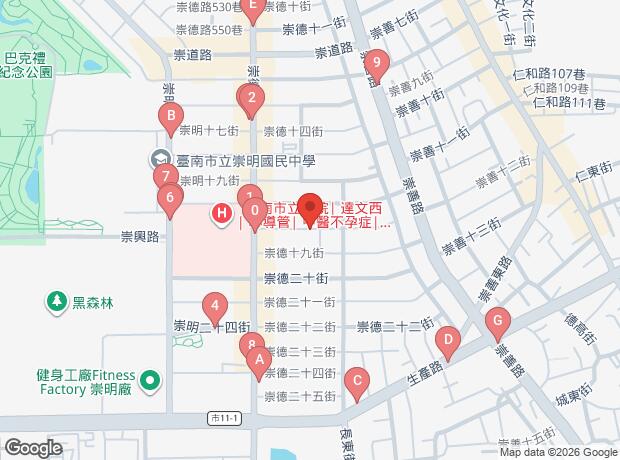The image size is (620, 460).
Task: Tap the hospital H icon
Action: click(222, 214)
